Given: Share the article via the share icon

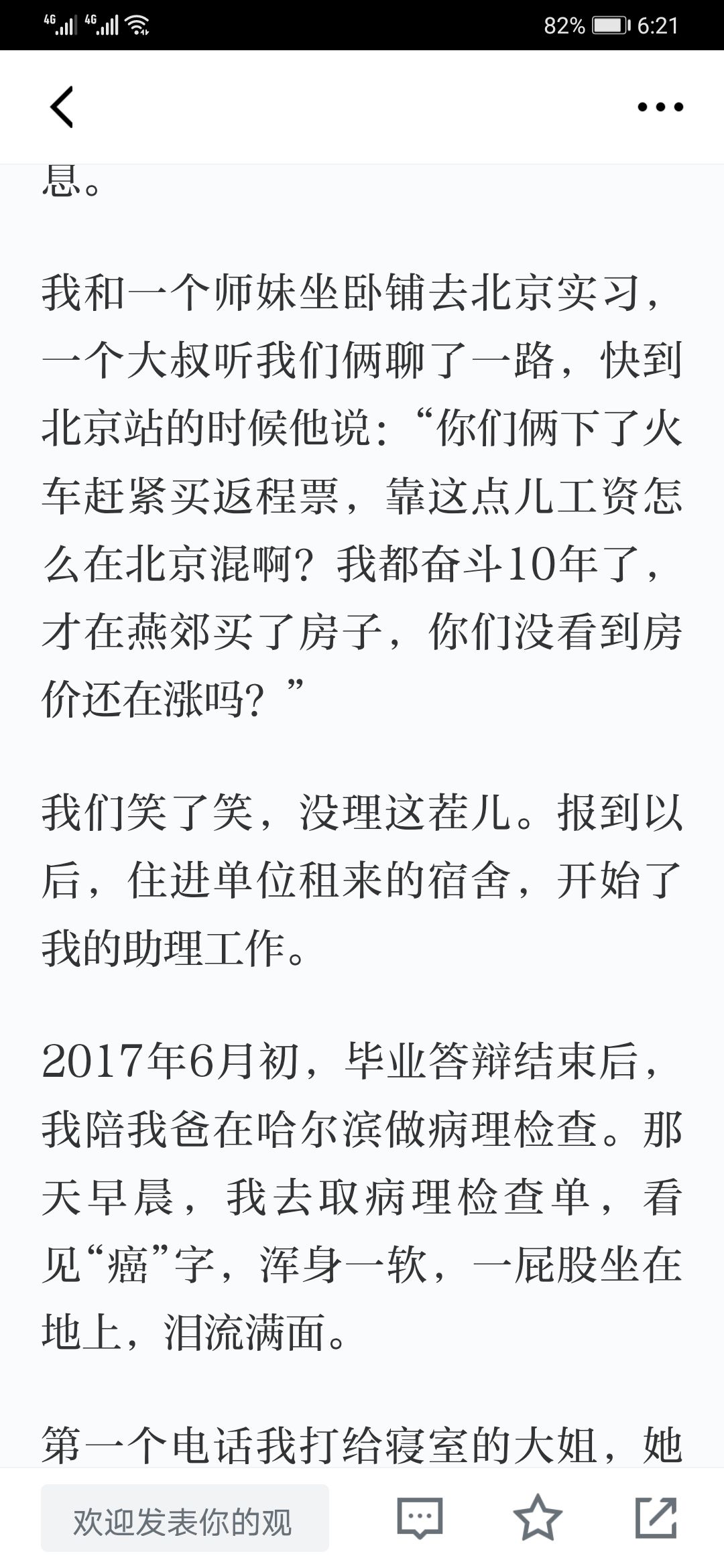Looking at the screenshot, I should [656, 1517].
